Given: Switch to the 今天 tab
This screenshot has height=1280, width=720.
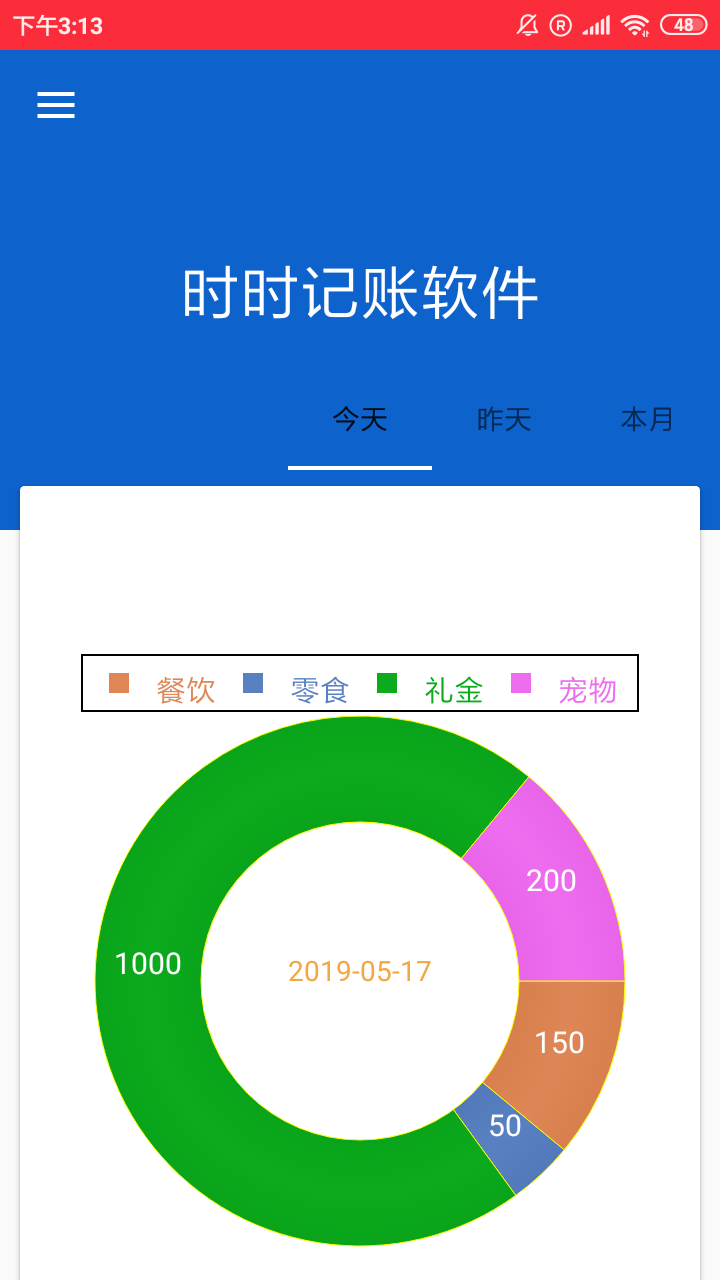Looking at the screenshot, I should pos(360,420).
